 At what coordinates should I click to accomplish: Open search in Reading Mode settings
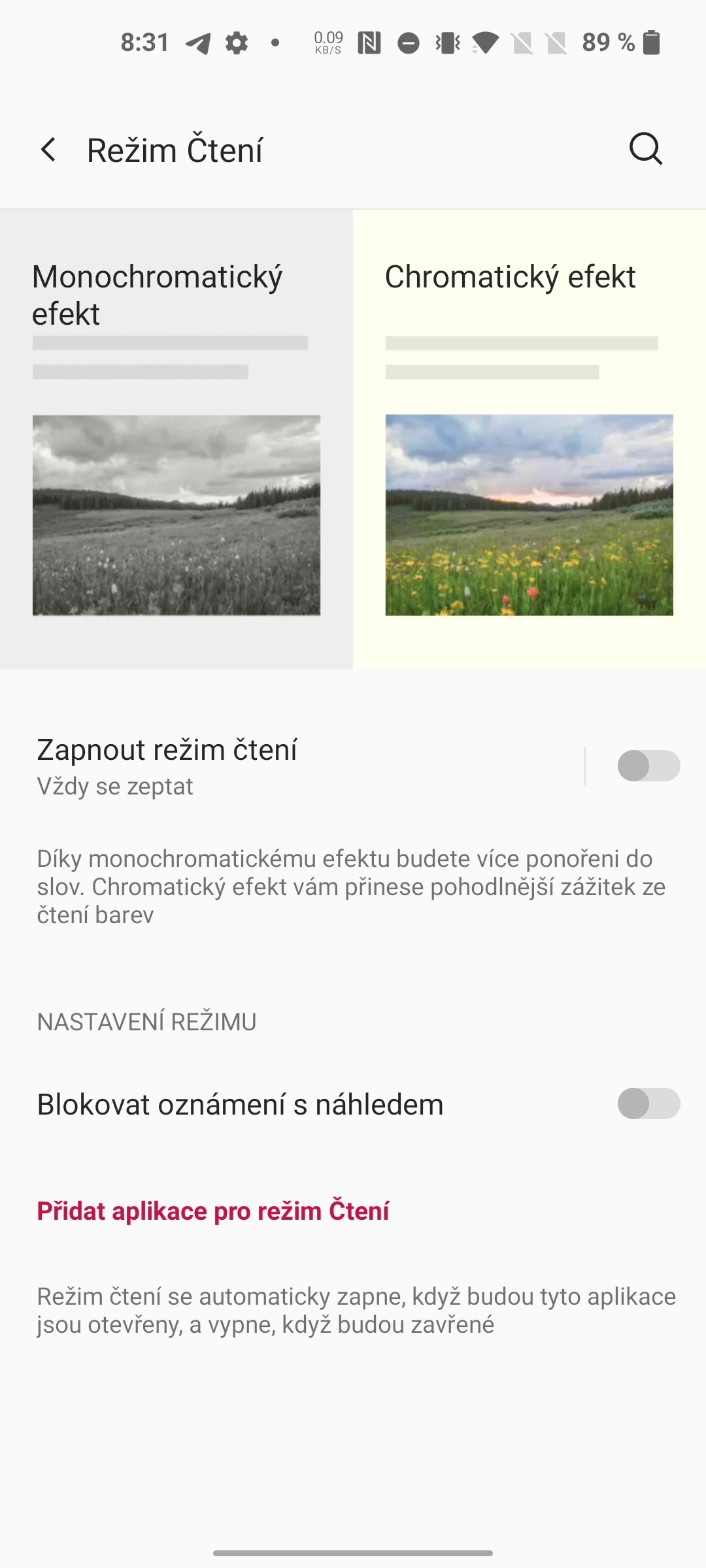(x=645, y=150)
